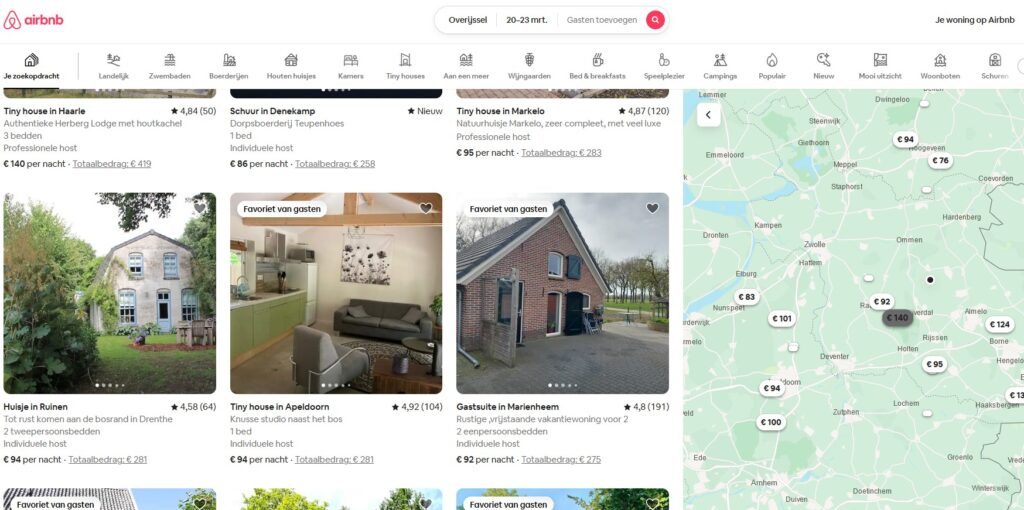This screenshot has width=1024, height=510.
Task: Change the 20–23 mrt. dates
Action: point(526,20)
